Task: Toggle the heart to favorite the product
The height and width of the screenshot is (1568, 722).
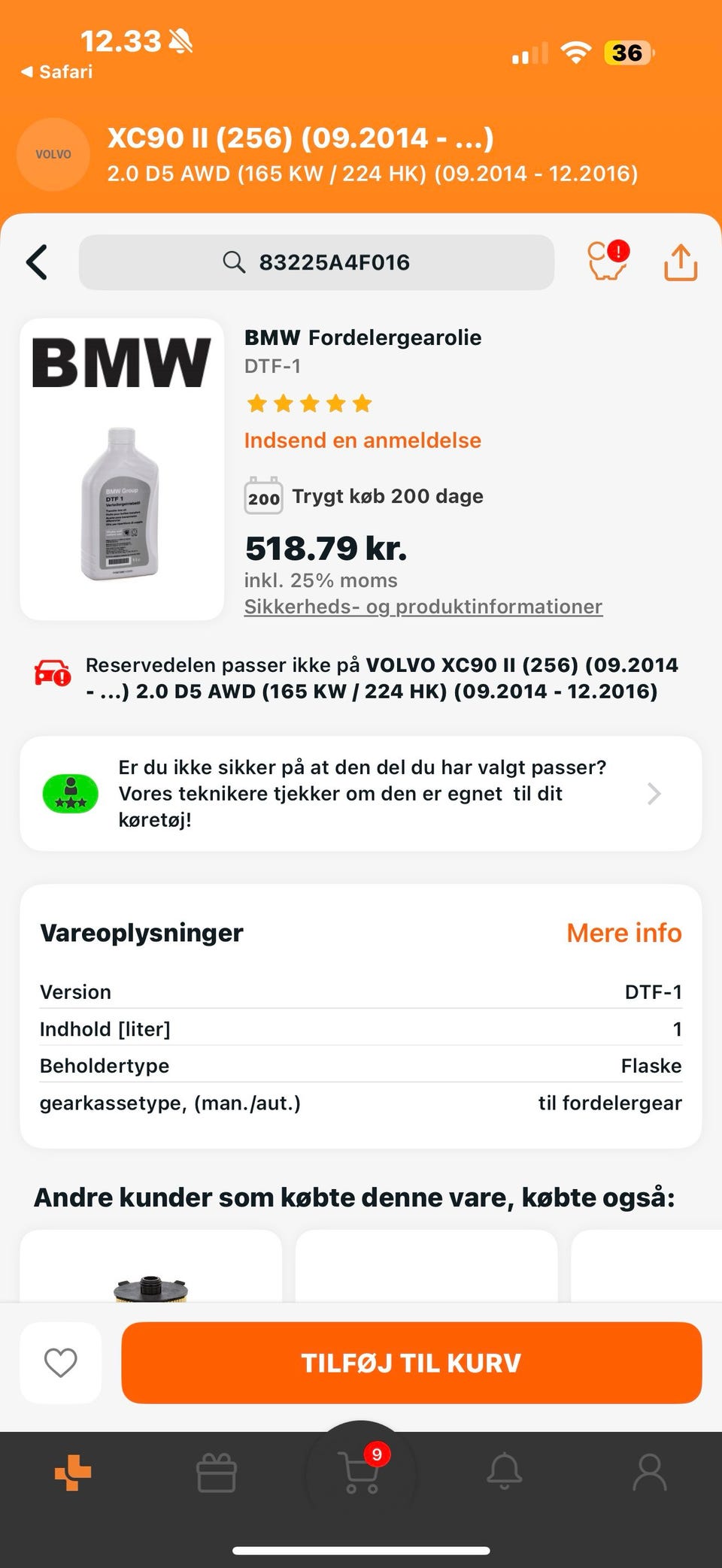Action: click(60, 1363)
